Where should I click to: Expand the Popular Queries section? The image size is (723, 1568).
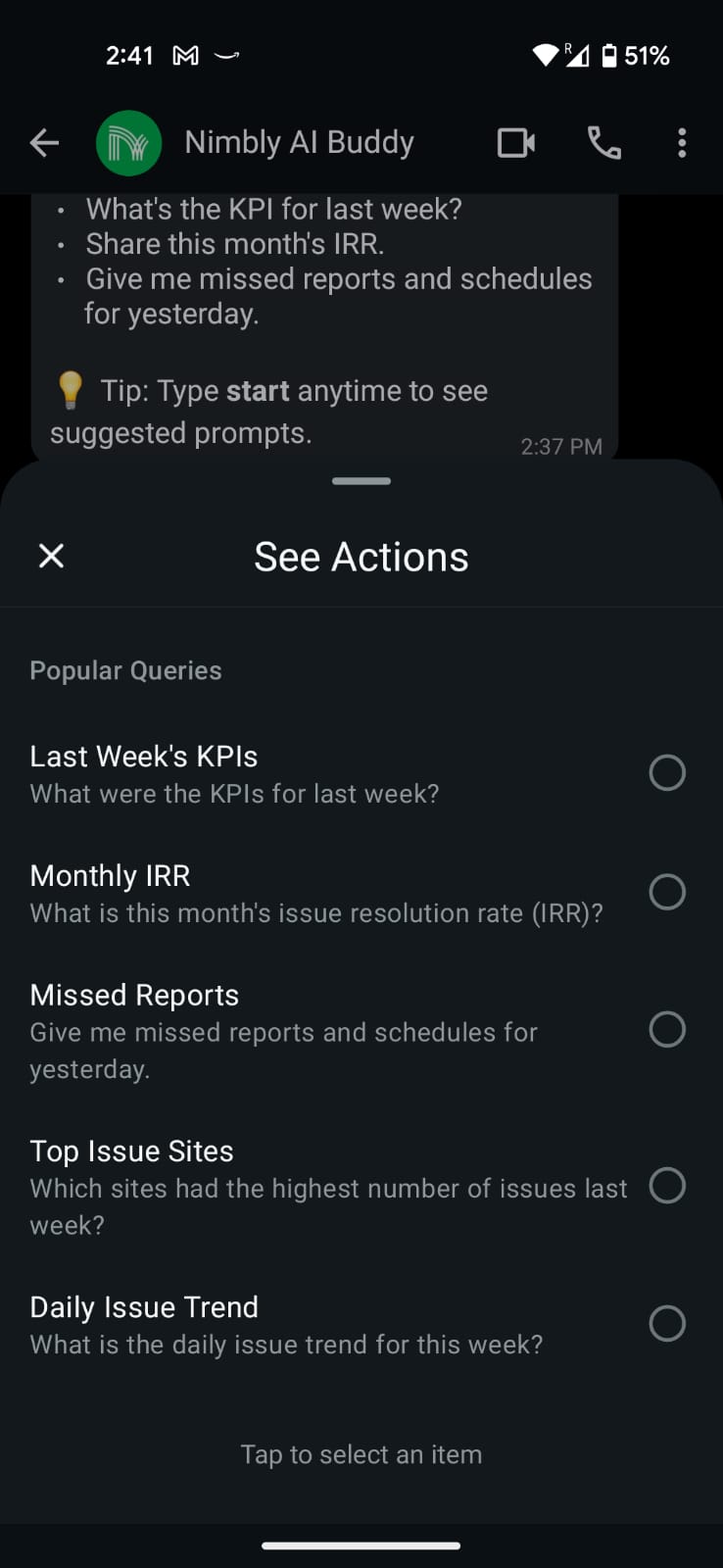click(125, 670)
